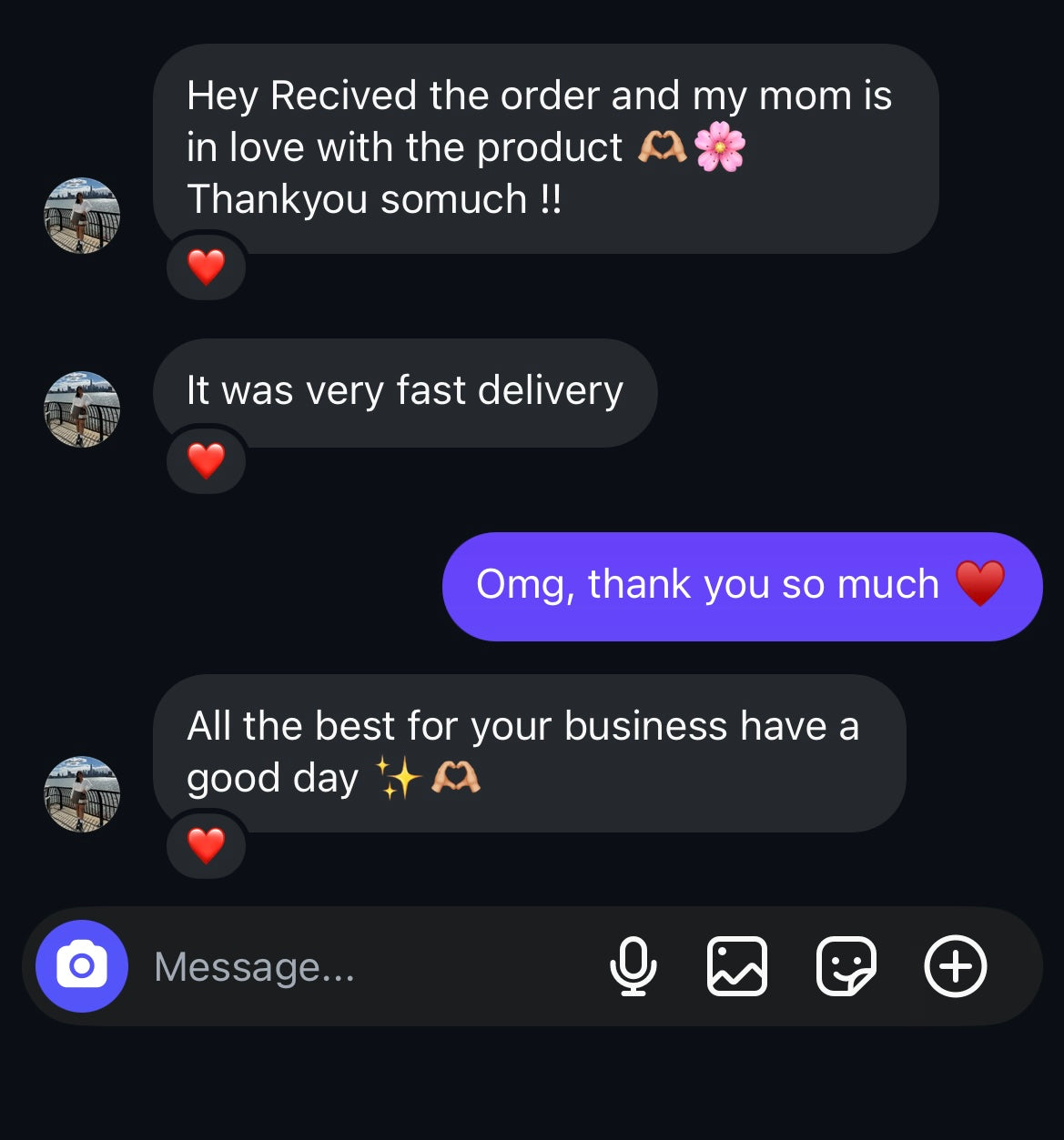Open the camera from the message bar
Viewport: 1064px width, 1140px height.
[82, 966]
